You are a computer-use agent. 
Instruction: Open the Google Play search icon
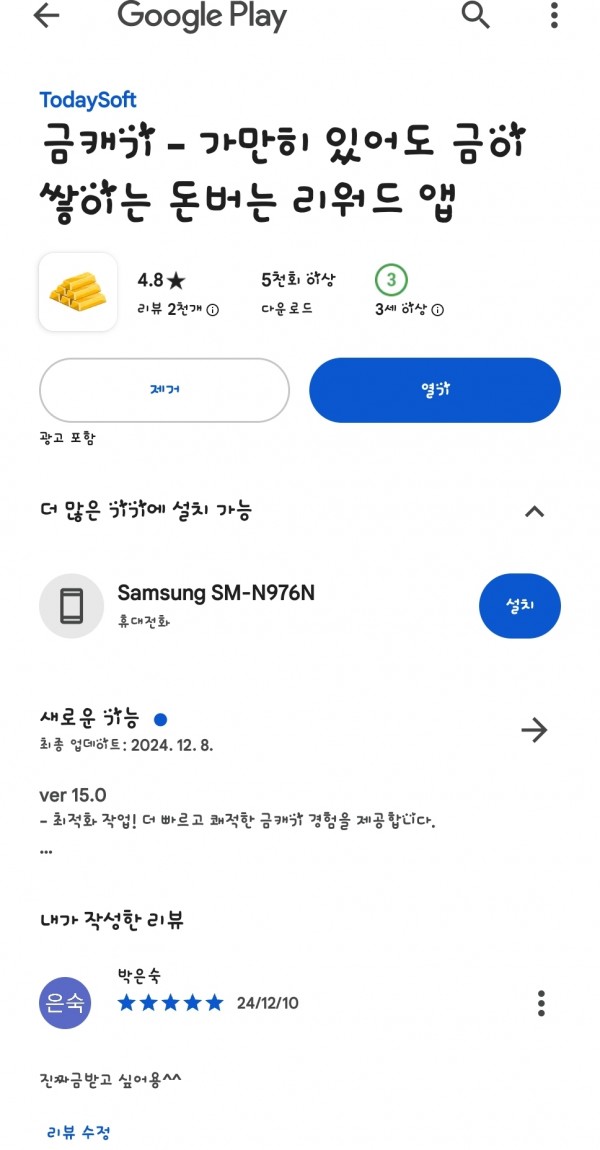pos(475,15)
